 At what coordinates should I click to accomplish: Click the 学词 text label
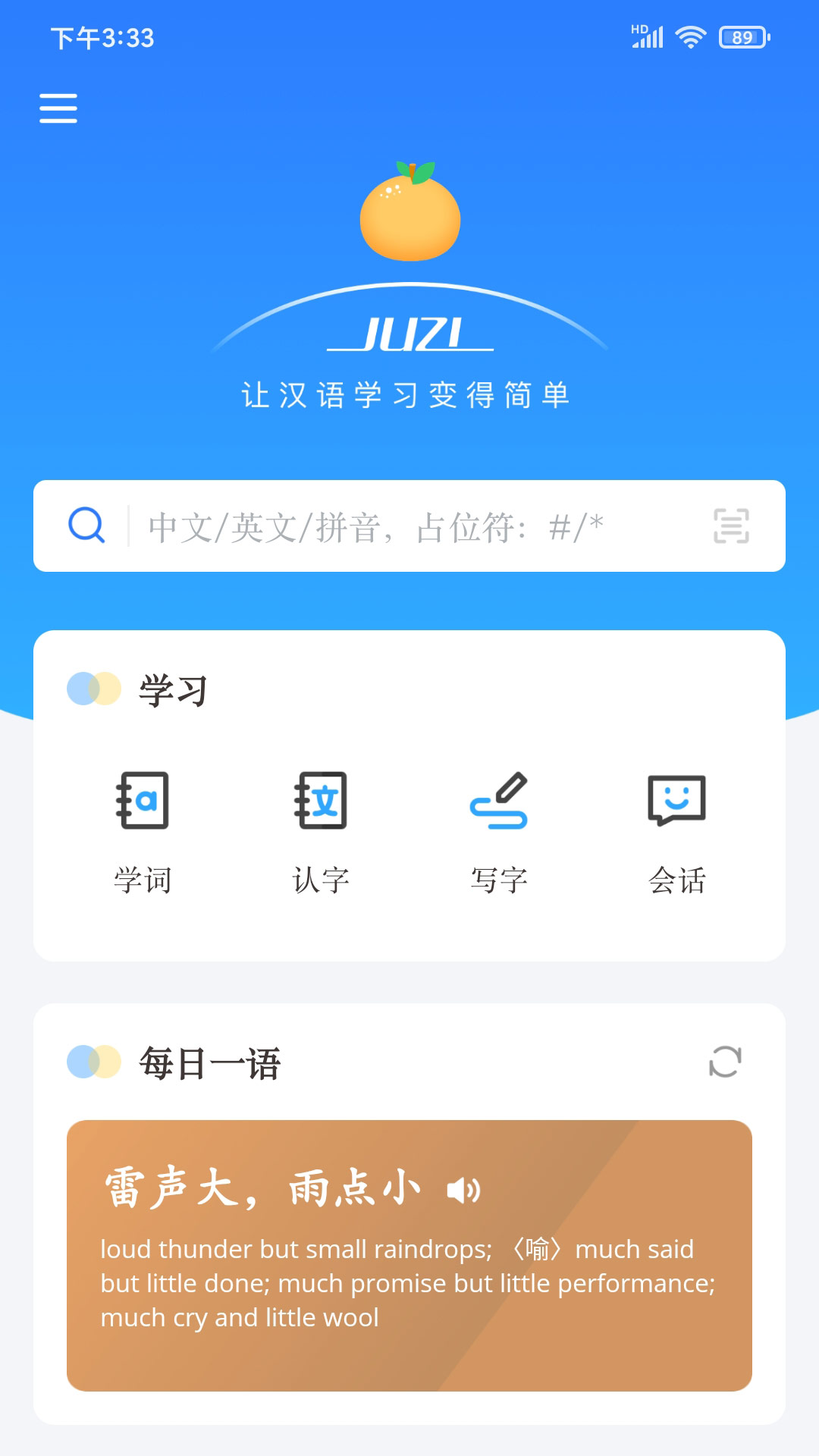(142, 880)
